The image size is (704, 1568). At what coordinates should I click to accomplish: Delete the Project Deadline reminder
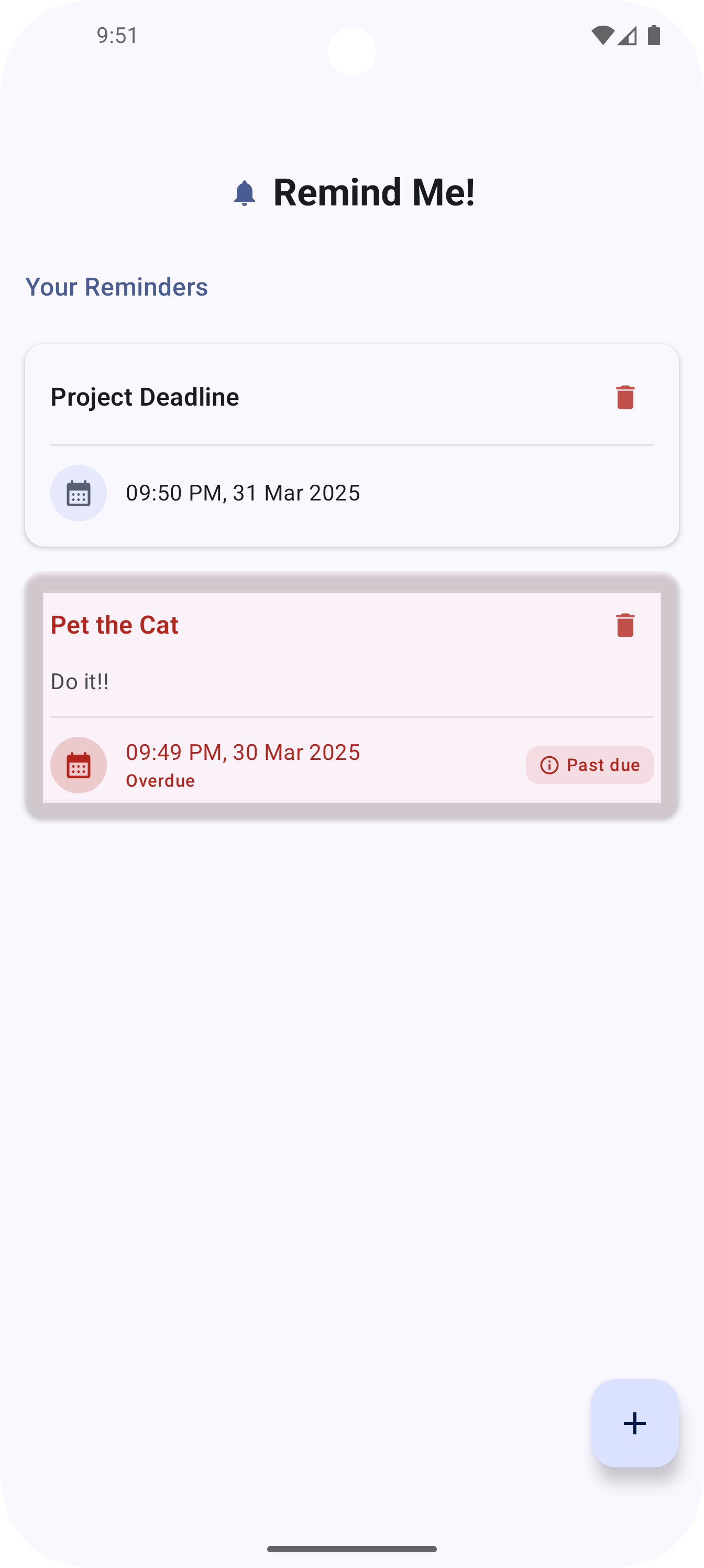(x=625, y=397)
